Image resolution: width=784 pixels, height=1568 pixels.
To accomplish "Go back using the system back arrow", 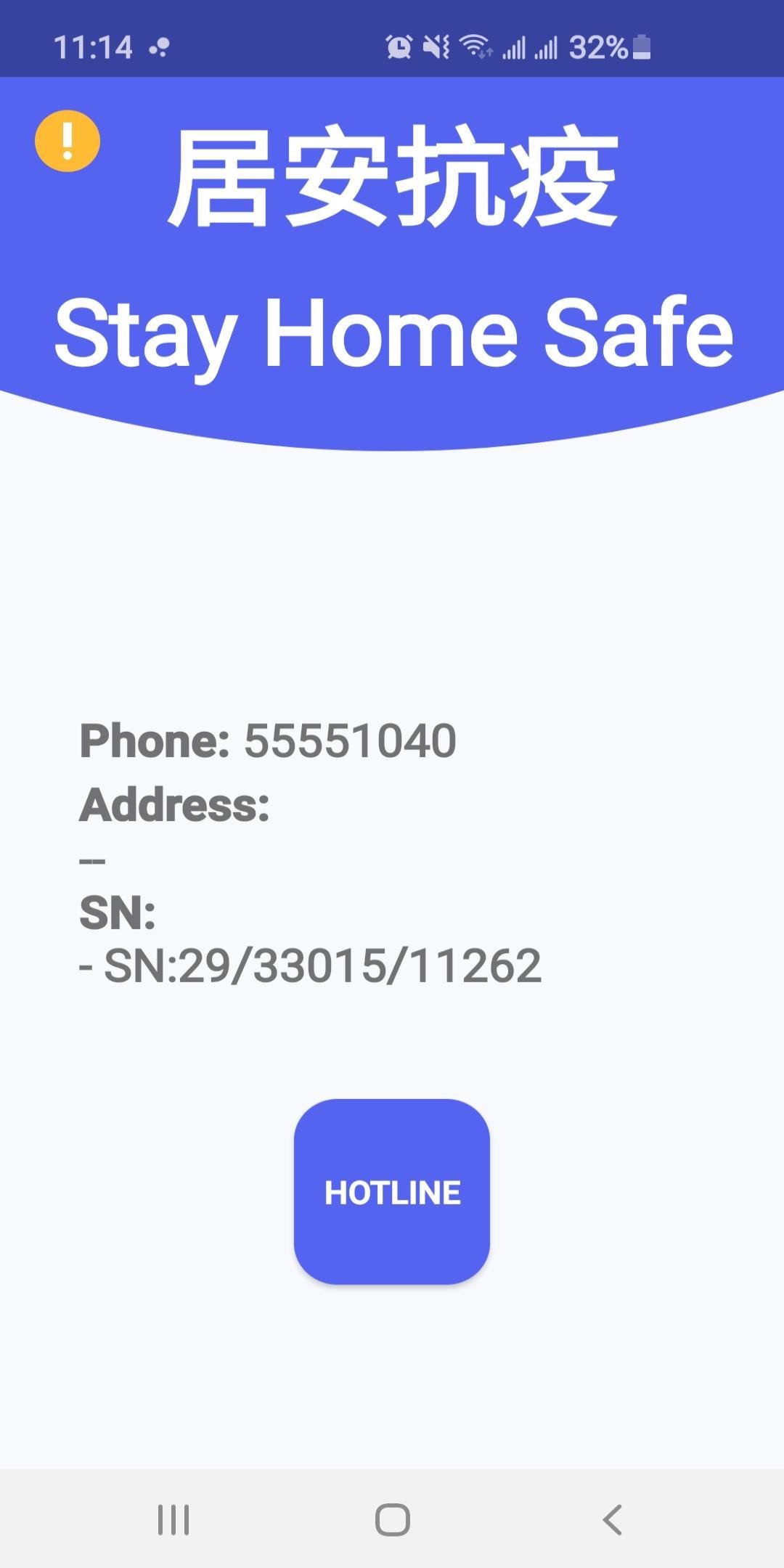I will click(612, 1519).
